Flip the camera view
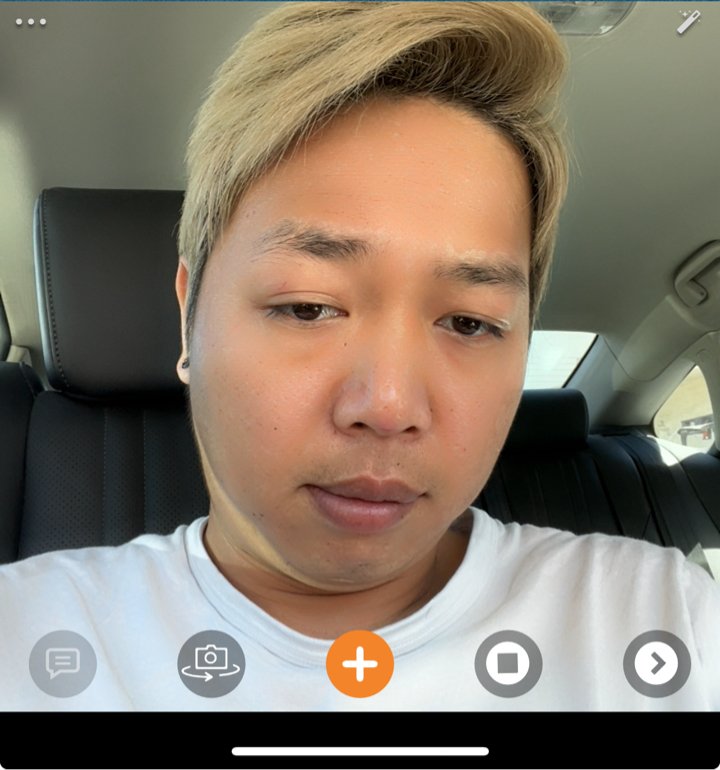The height and width of the screenshot is (770, 720). coord(211,663)
